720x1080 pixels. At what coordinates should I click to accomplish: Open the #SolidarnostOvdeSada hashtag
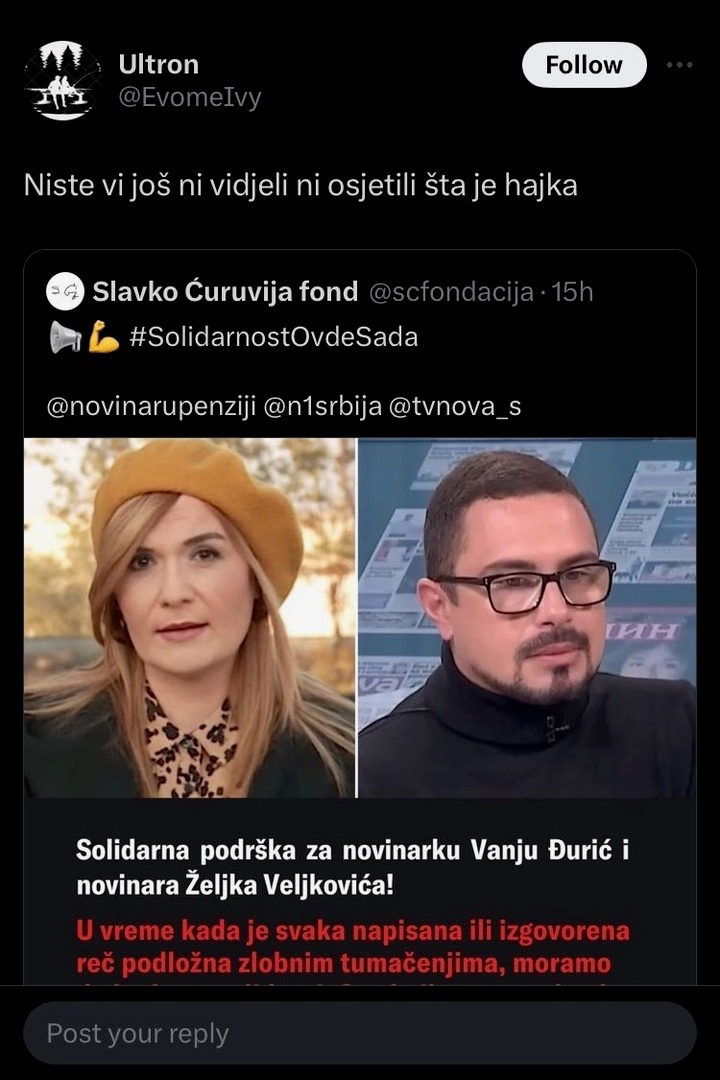(x=273, y=338)
